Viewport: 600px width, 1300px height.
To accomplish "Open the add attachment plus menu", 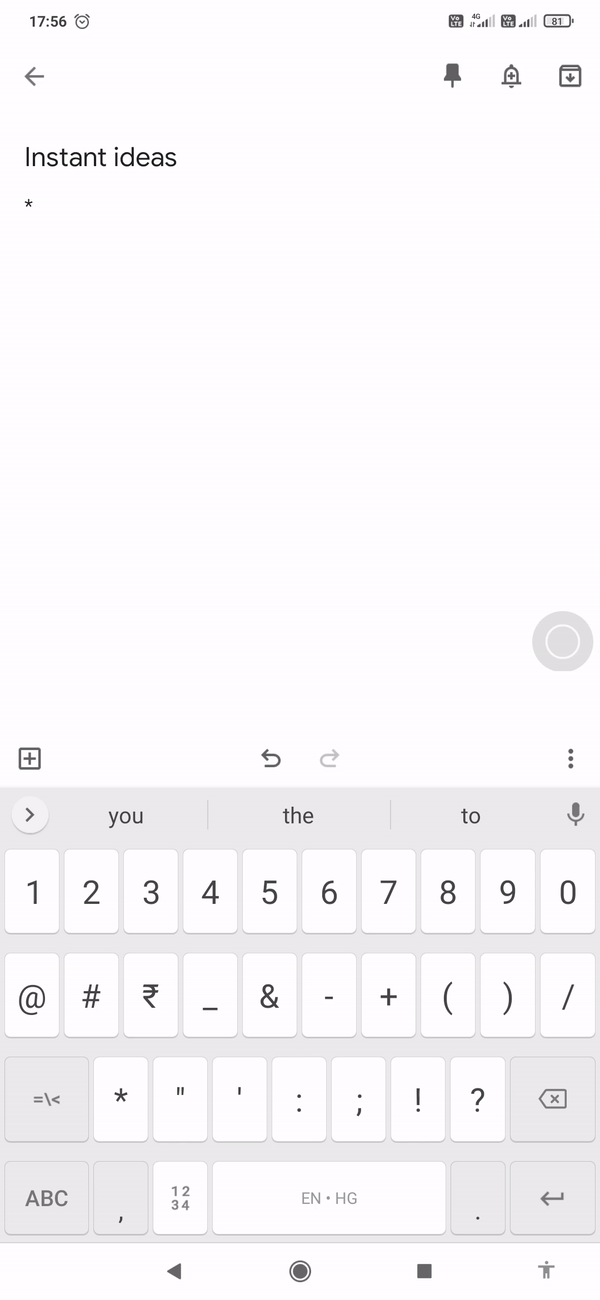I will (x=30, y=759).
